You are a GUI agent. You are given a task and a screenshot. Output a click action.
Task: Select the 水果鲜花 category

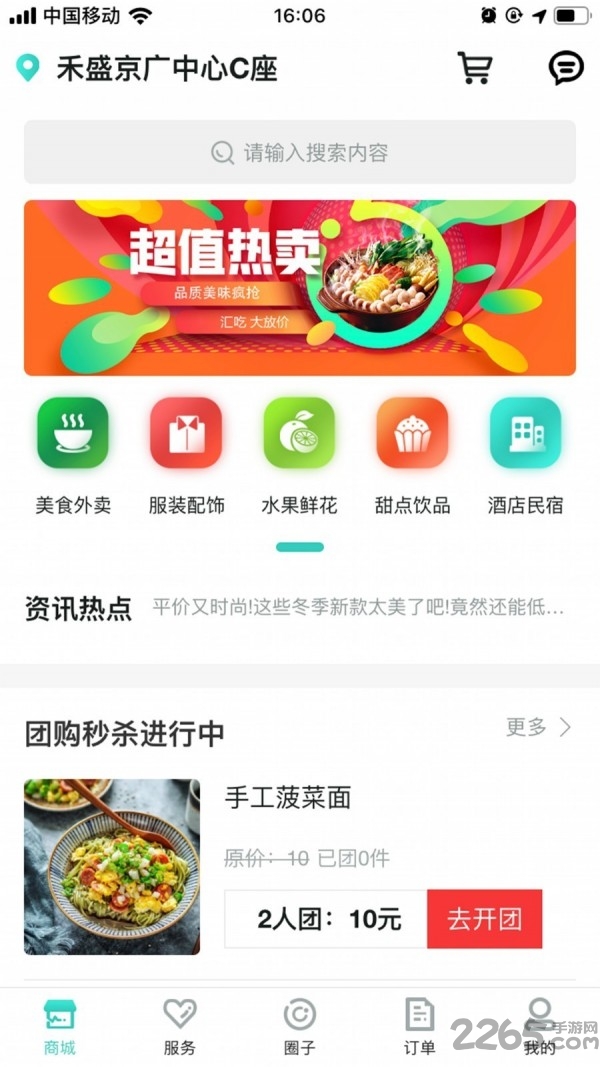299,455
